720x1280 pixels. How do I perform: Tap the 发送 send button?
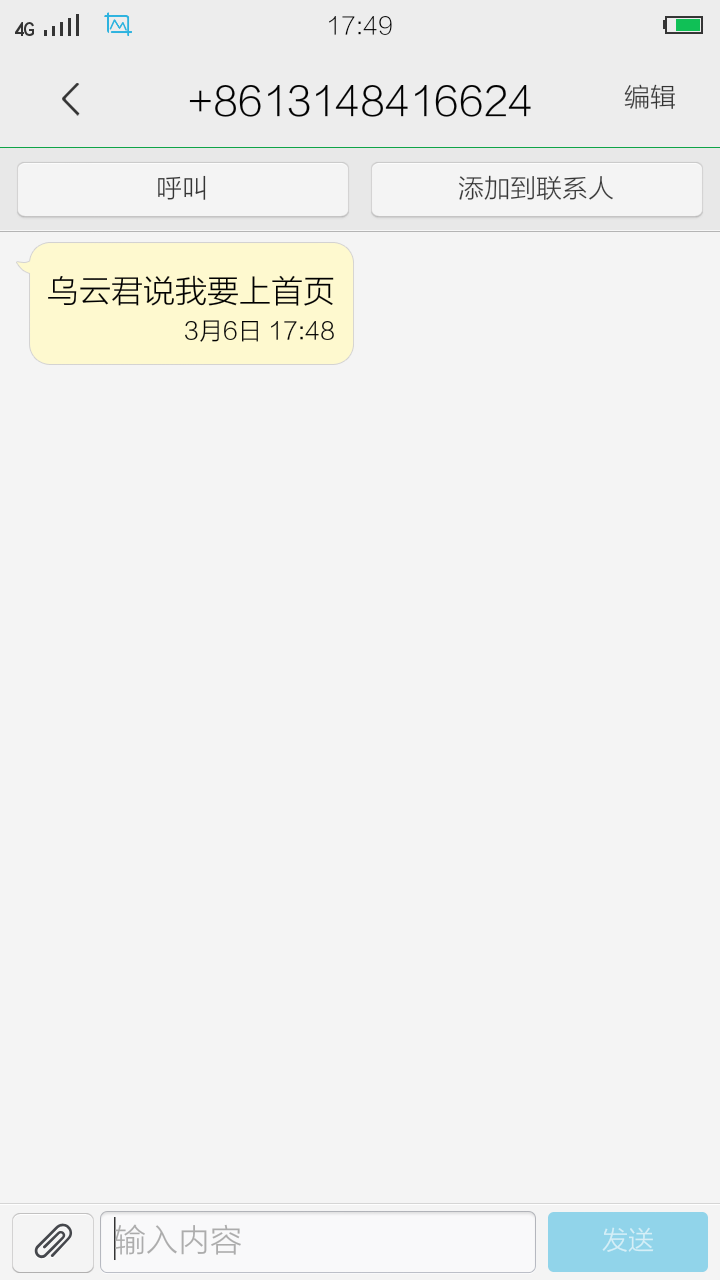click(x=628, y=1242)
